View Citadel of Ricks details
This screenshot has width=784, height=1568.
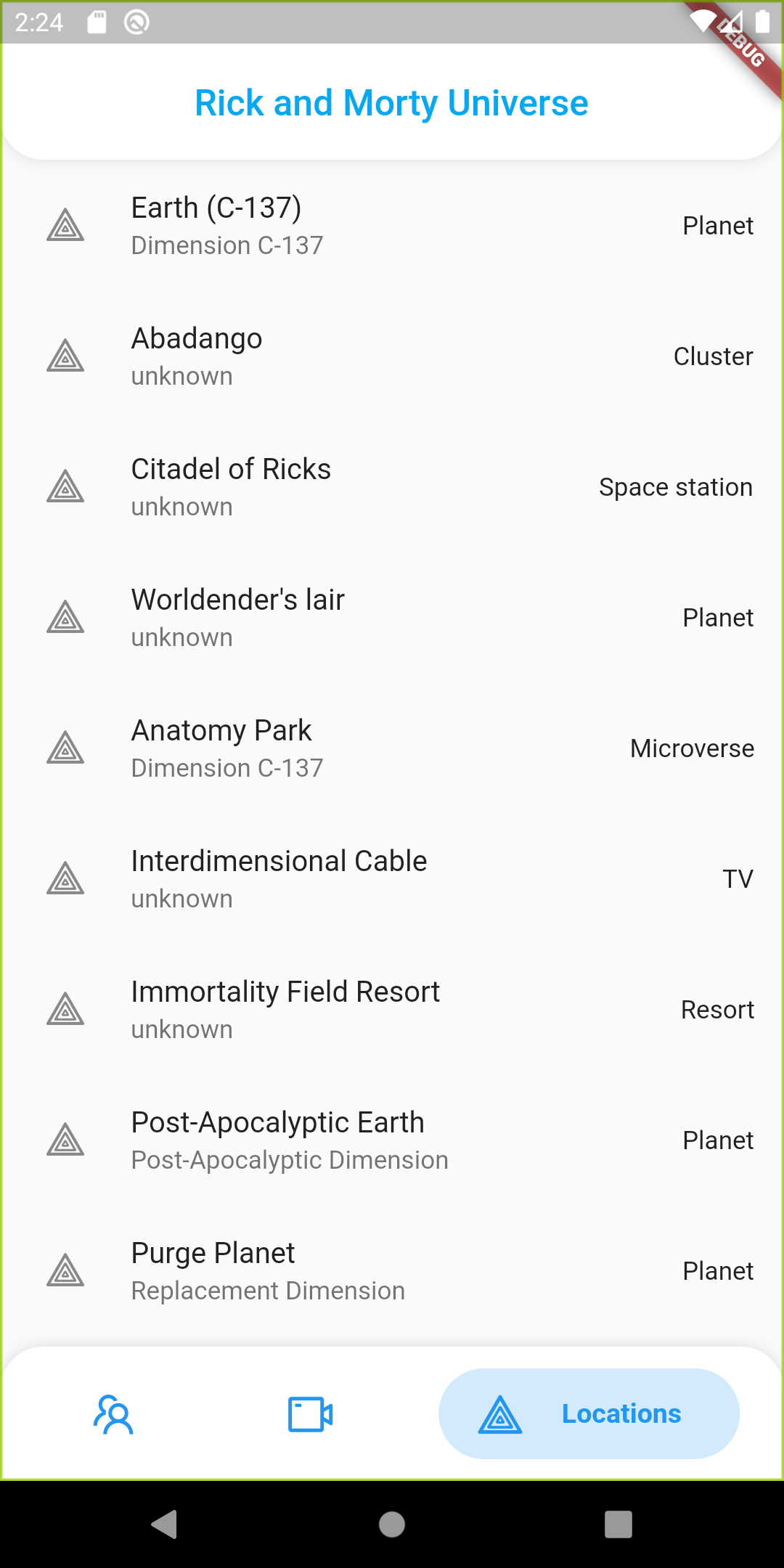[392, 487]
